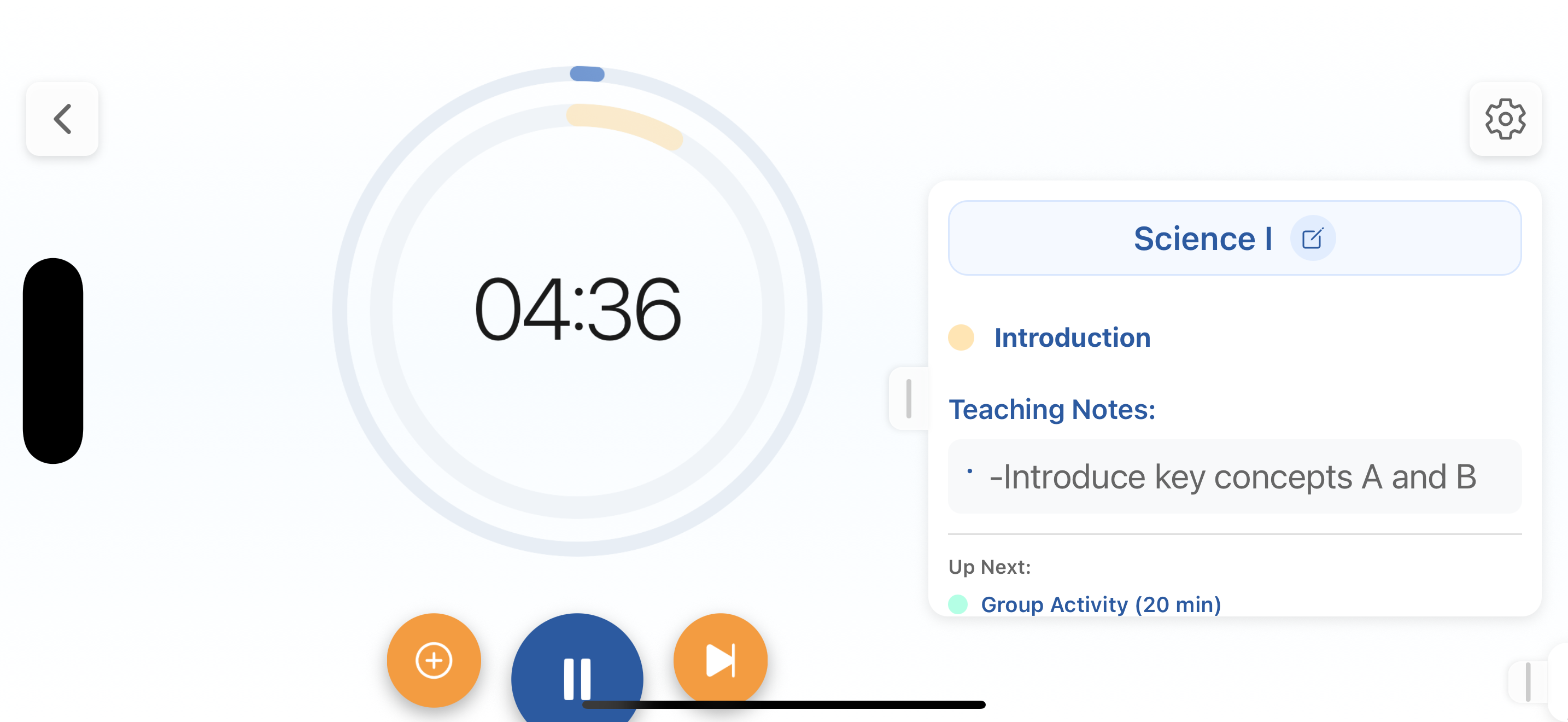Open the Group Activity next segment

tap(1100, 604)
